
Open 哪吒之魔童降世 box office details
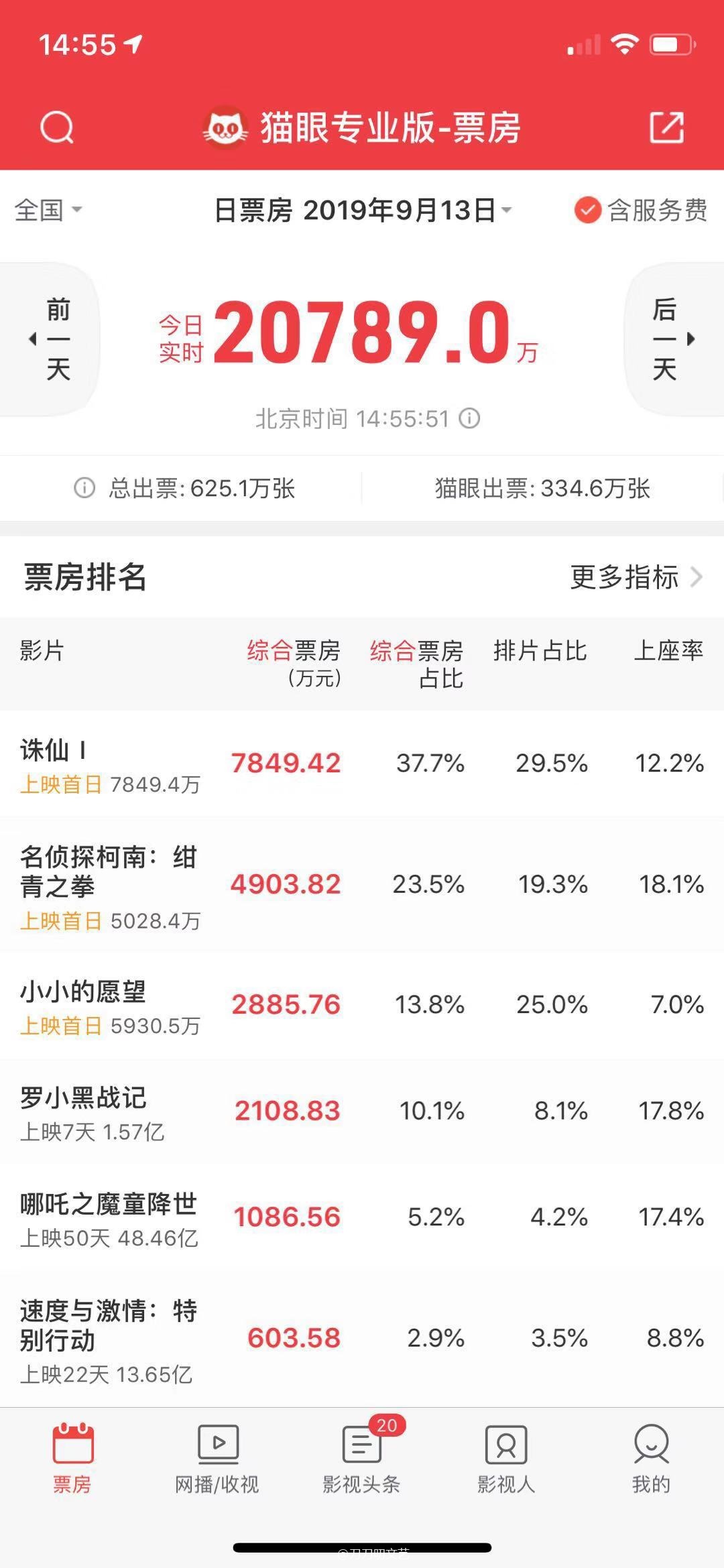pyautogui.click(x=362, y=1217)
